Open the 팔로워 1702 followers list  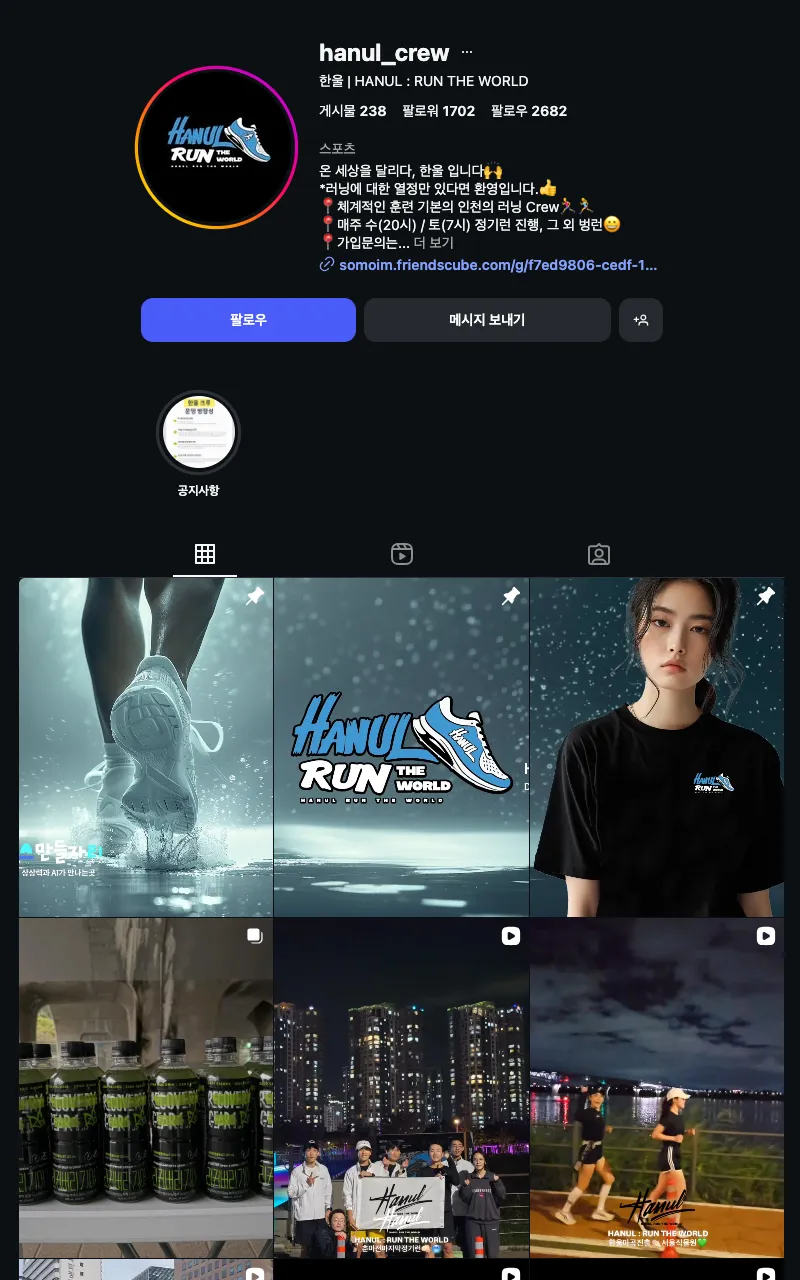click(438, 110)
